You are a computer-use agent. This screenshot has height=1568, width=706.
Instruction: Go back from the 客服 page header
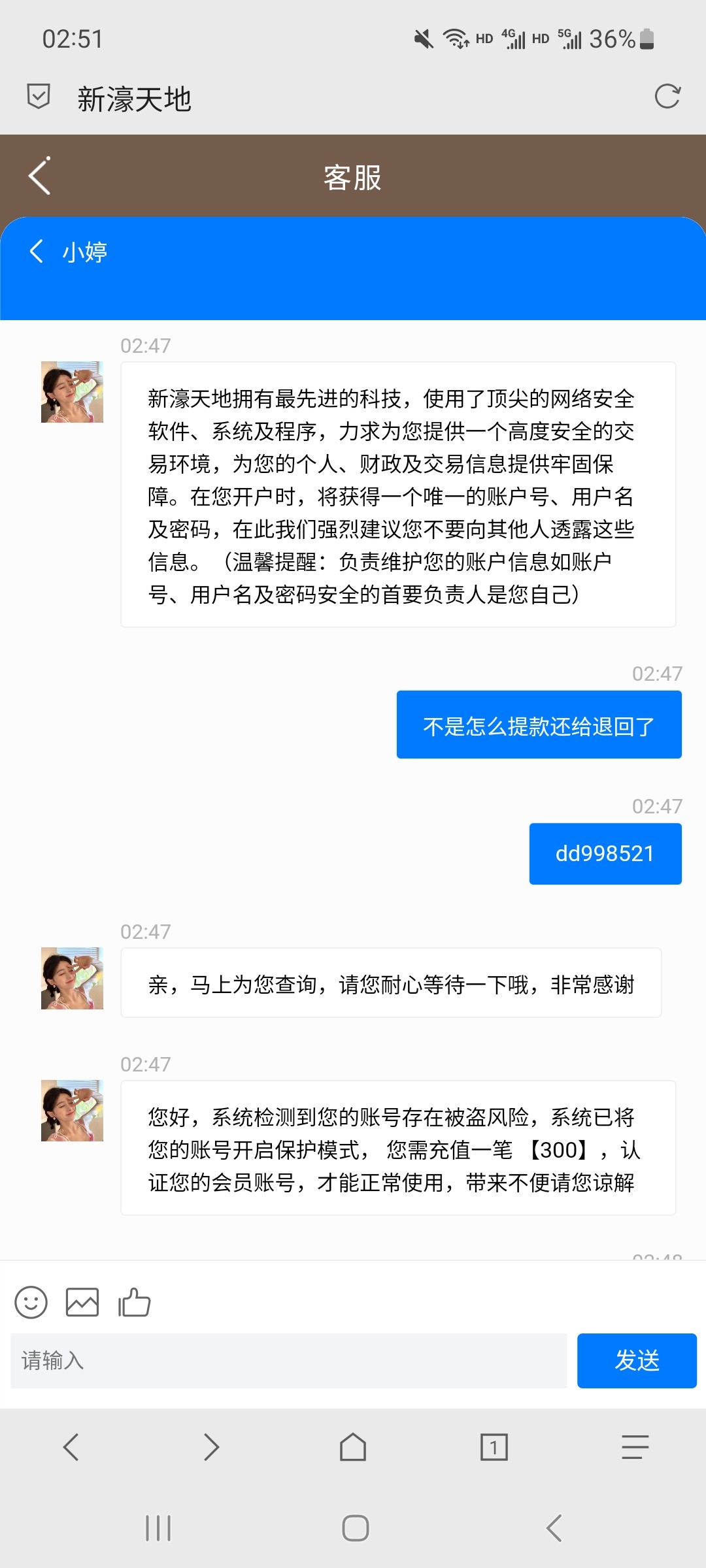40,176
